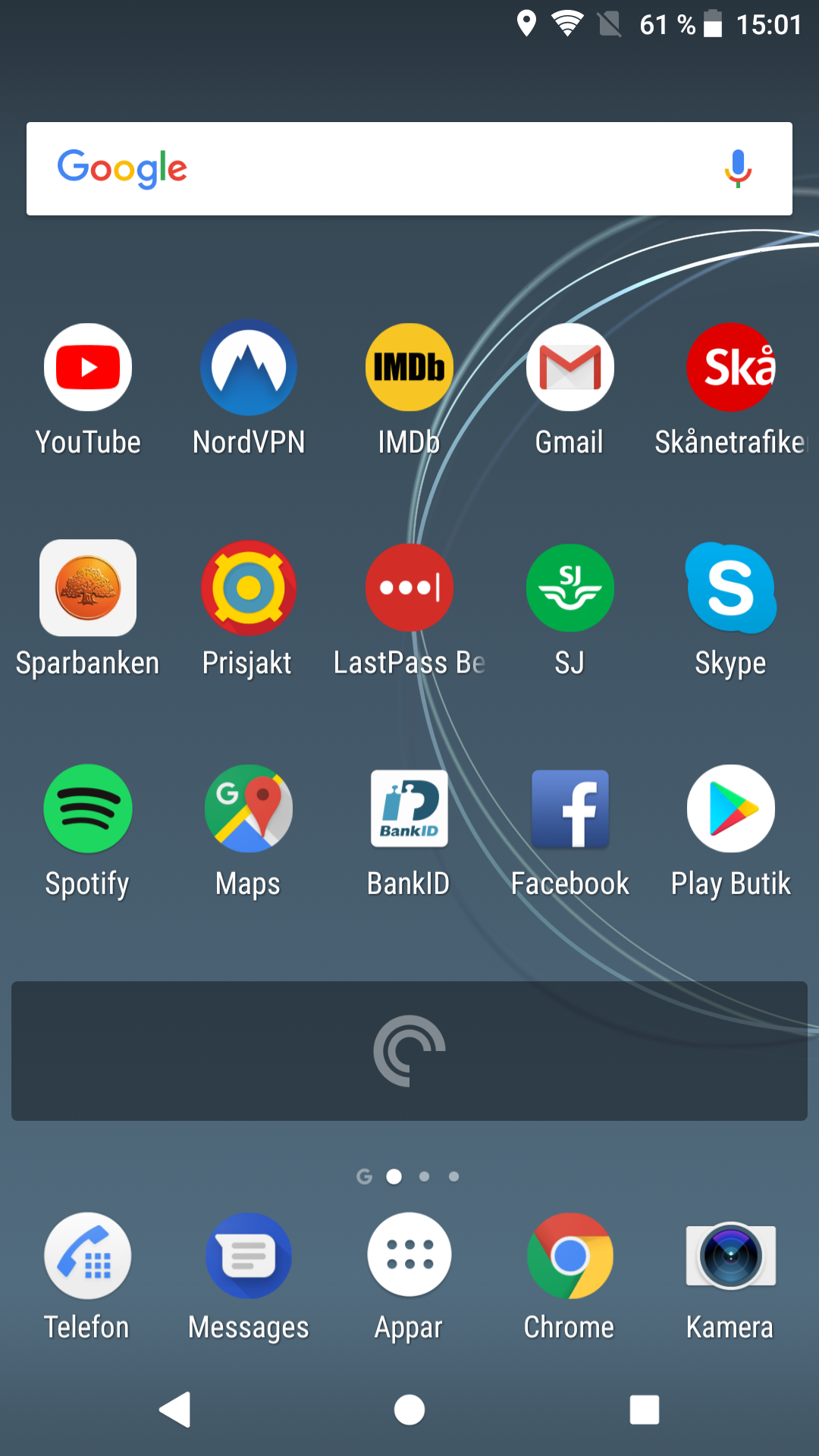
Task: Open Play Butik store
Action: [x=731, y=809]
